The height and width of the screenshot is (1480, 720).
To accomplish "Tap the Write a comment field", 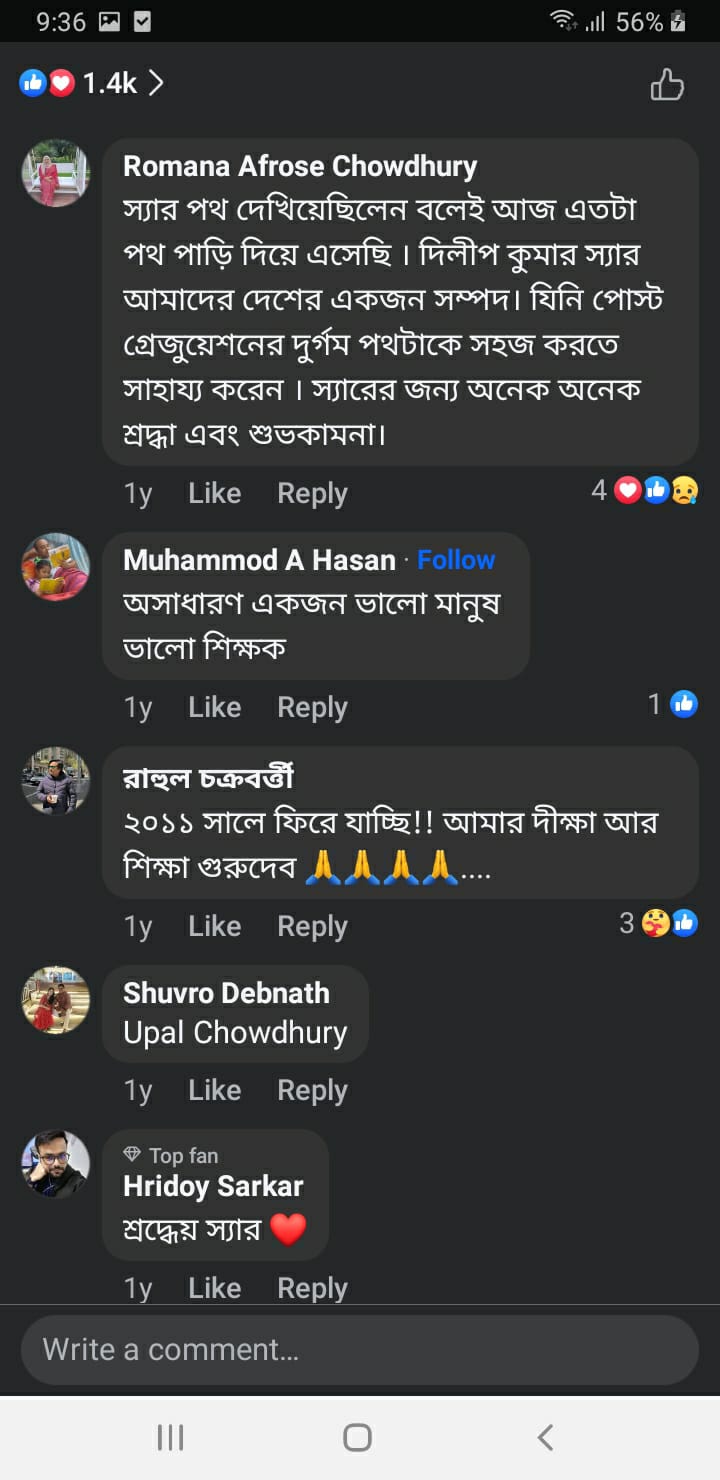I will coord(360,1350).
